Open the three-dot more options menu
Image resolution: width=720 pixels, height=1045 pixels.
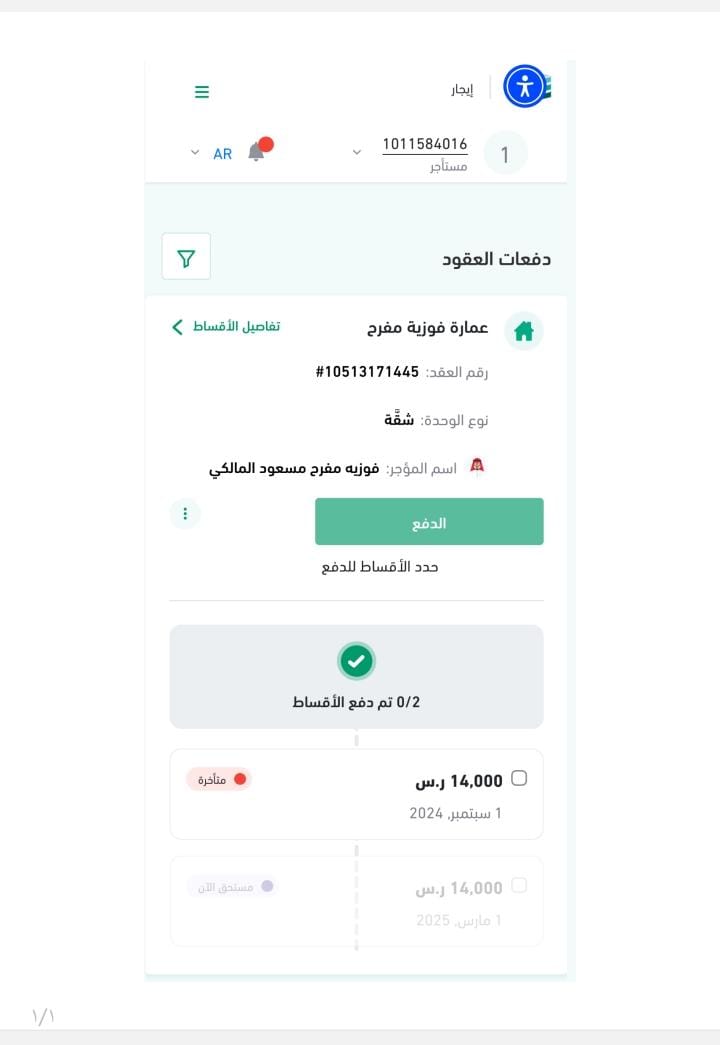pos(185,514)
